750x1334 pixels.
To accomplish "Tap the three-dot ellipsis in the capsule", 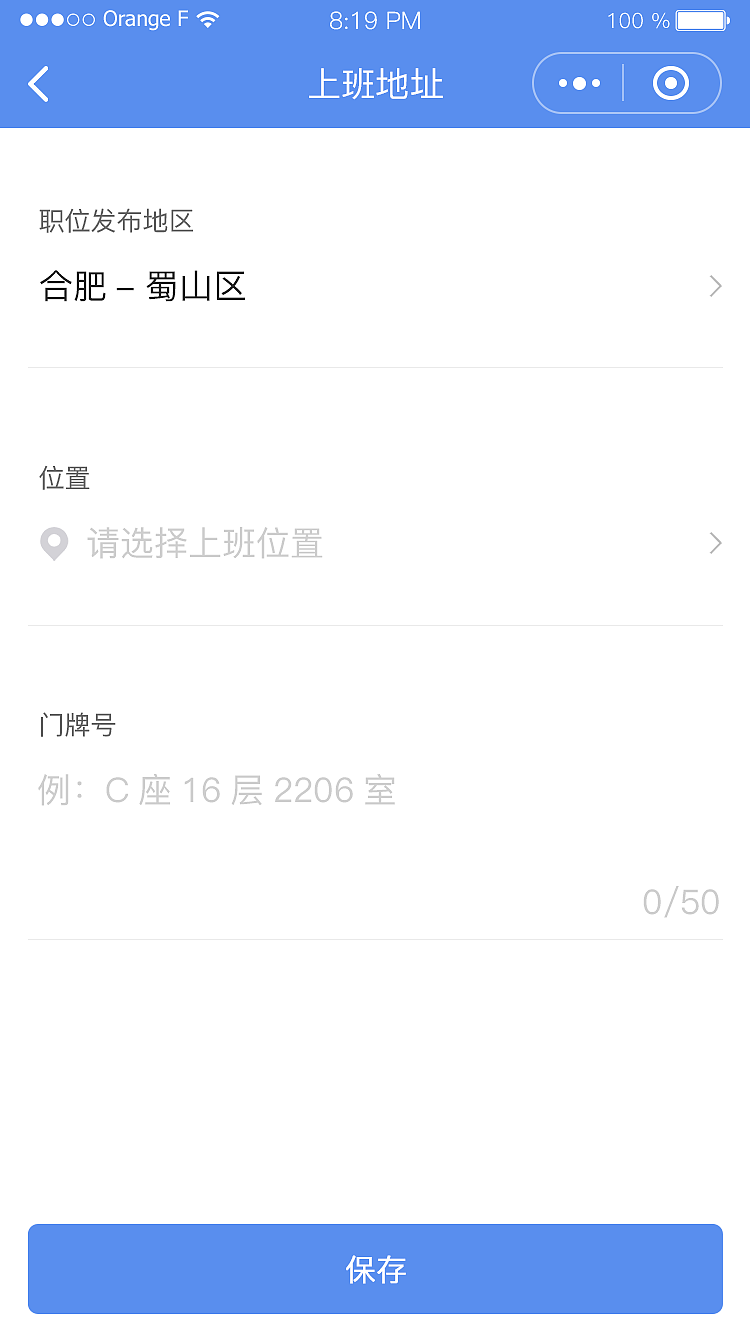I will (x=578, y=83).
